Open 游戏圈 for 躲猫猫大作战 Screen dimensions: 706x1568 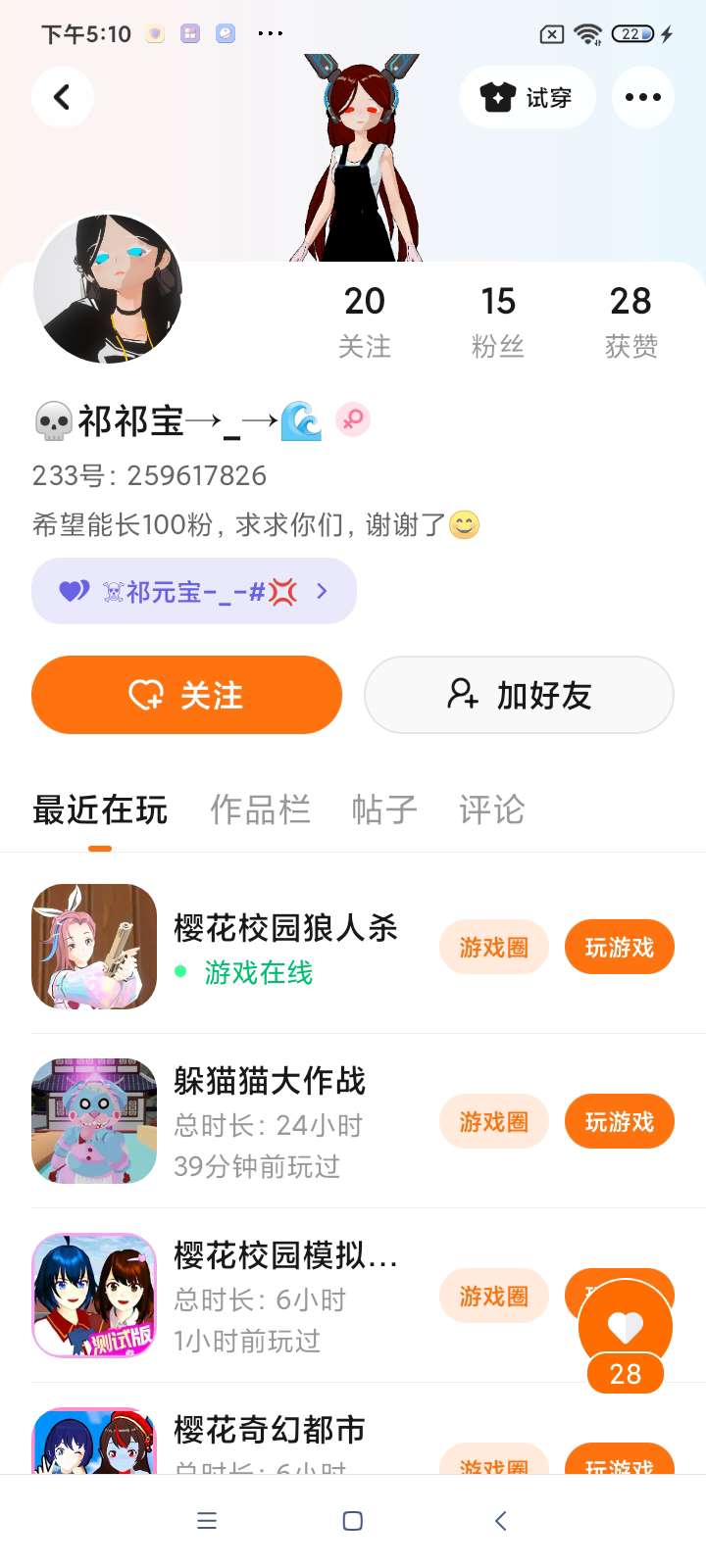coord(493,1121)
